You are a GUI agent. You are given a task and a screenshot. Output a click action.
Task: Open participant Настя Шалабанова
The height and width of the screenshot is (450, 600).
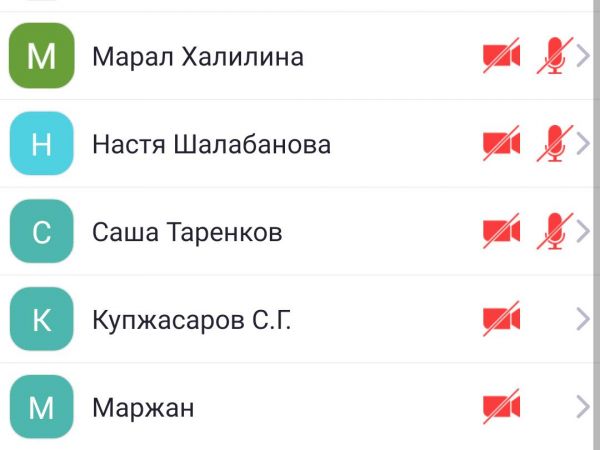click(211, 145)
